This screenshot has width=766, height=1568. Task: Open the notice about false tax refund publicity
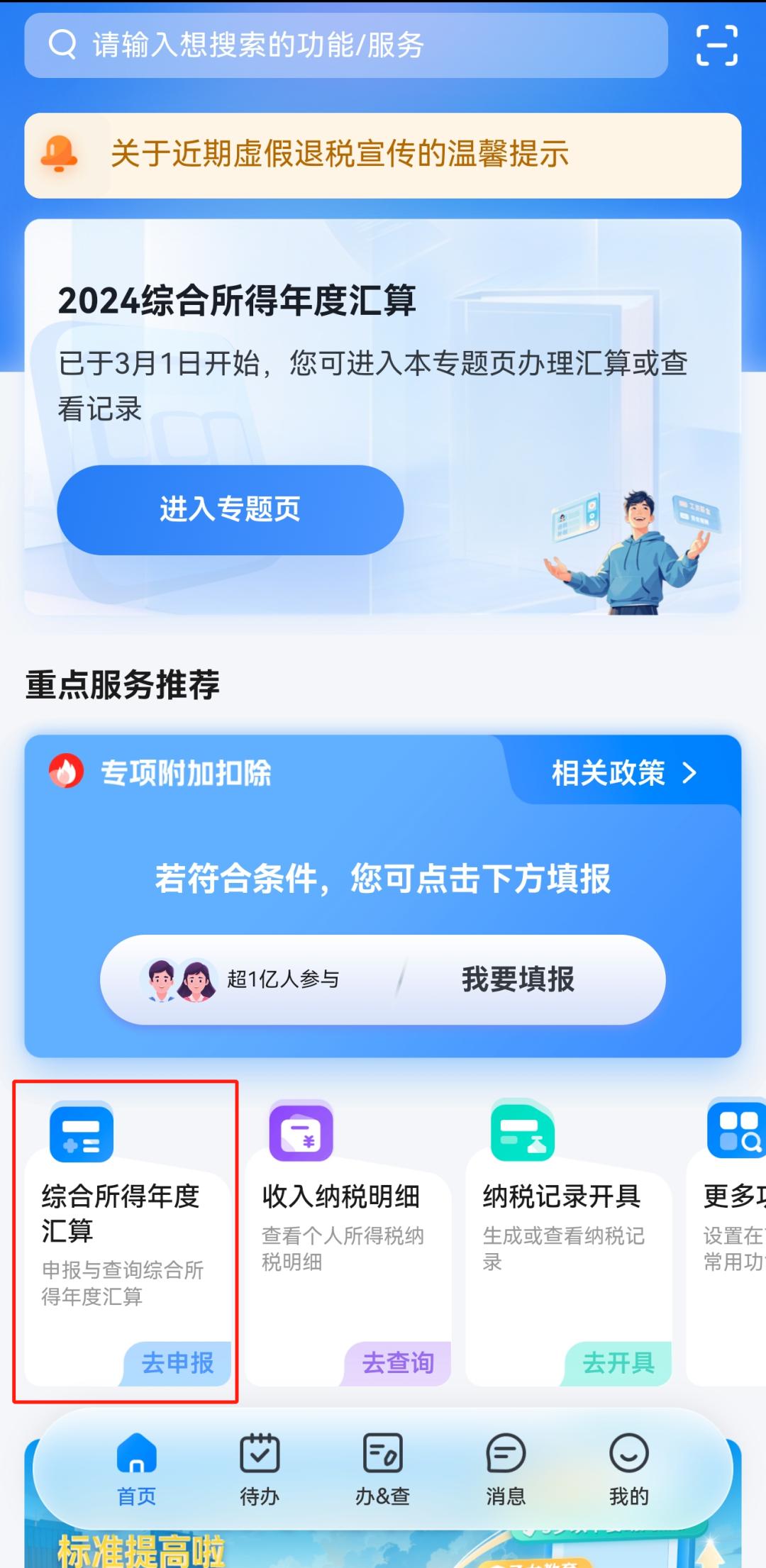point(382,155)
